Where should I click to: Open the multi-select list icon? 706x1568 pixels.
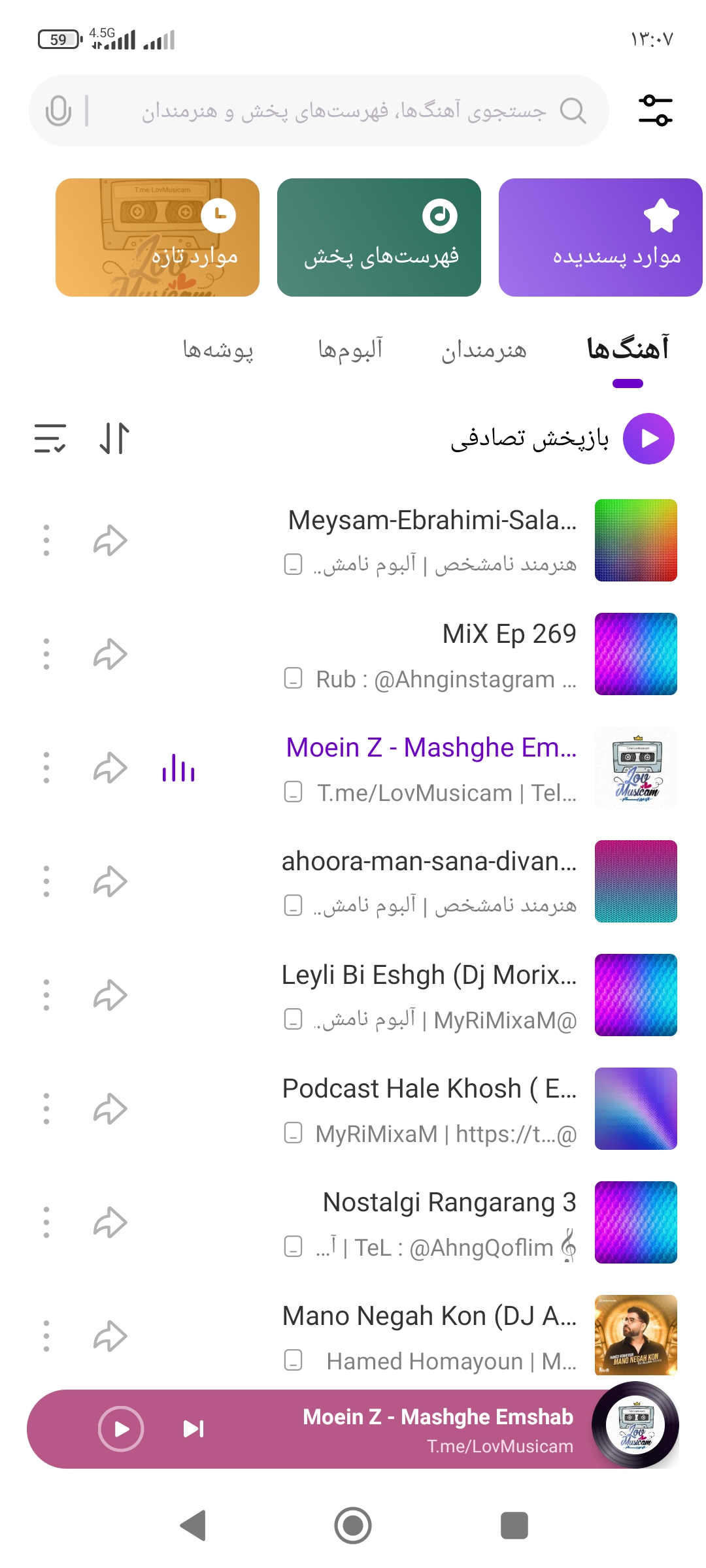click(50, 438)
